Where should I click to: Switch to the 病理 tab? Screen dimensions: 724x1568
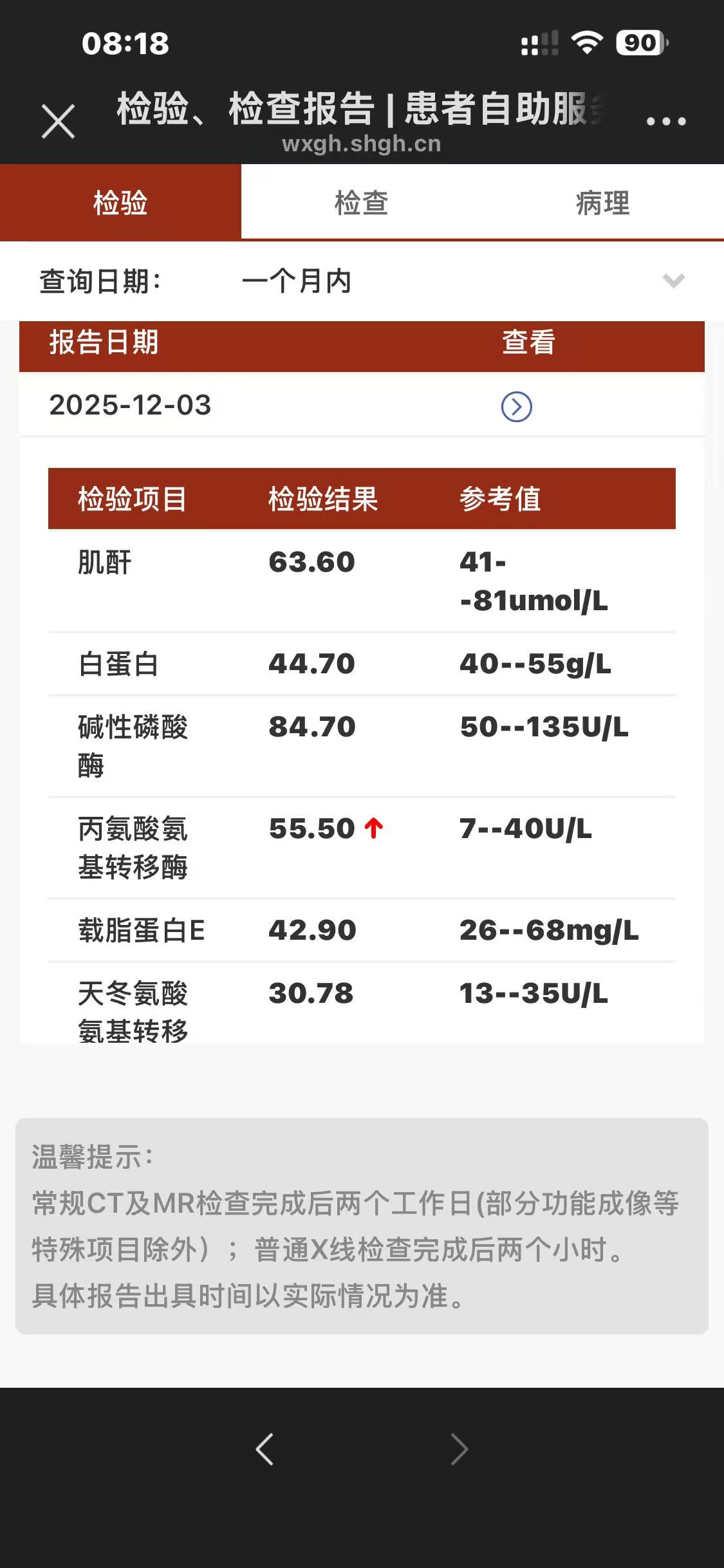pyautogui.click(x=602, y=203)
